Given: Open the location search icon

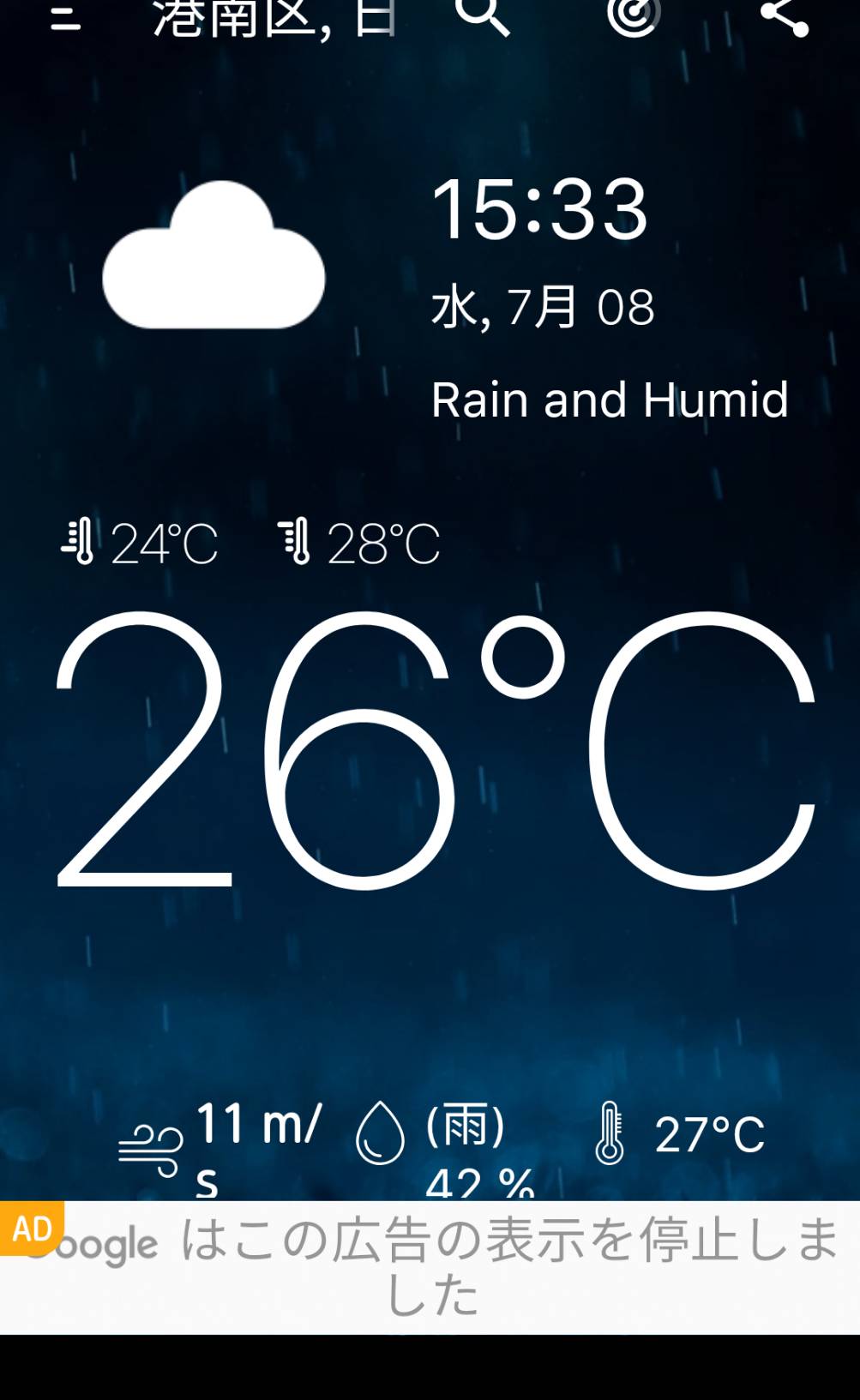Looking at the screenshot, I should pos(483,15).
